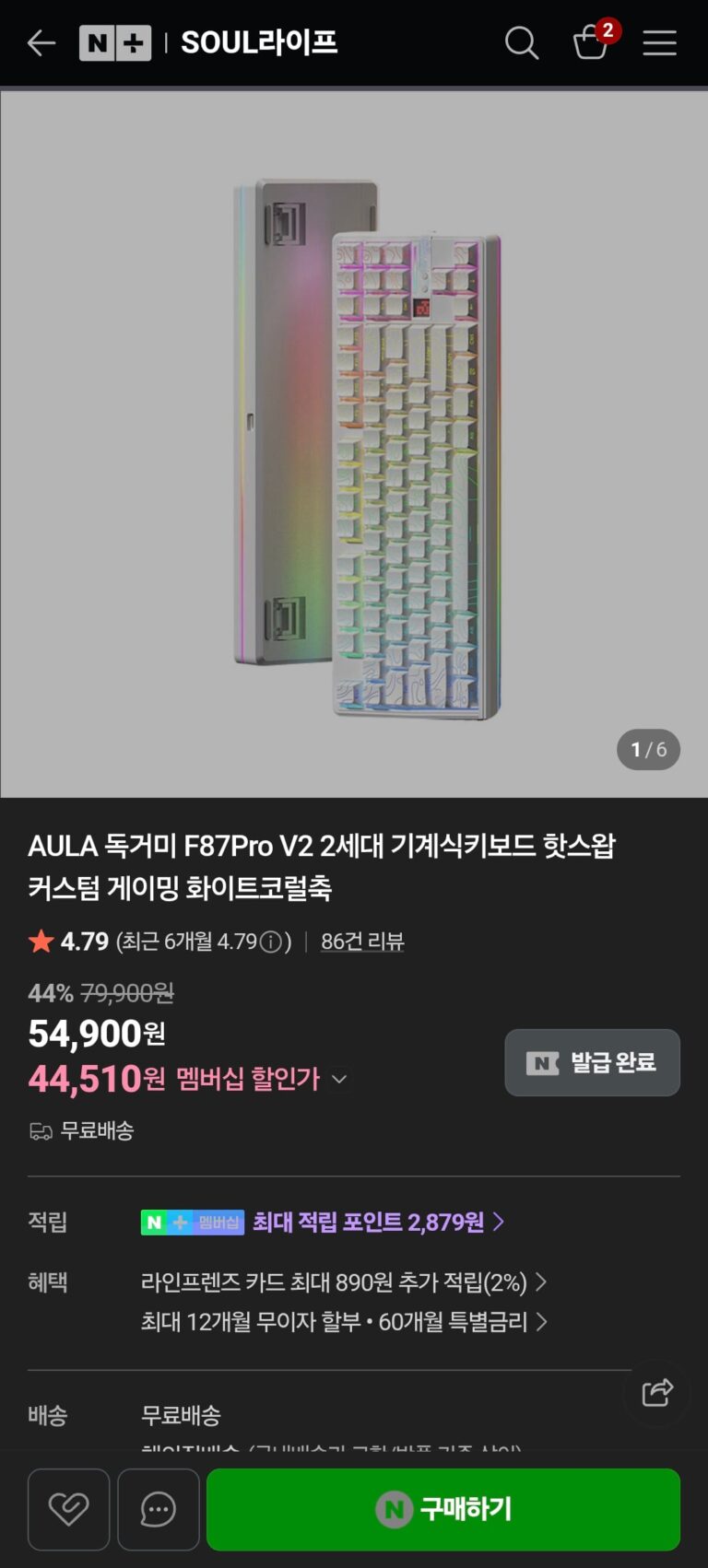Open the search icon
Image resolution: width=708 pixels, height=1568 pixels.
(521, 42)
